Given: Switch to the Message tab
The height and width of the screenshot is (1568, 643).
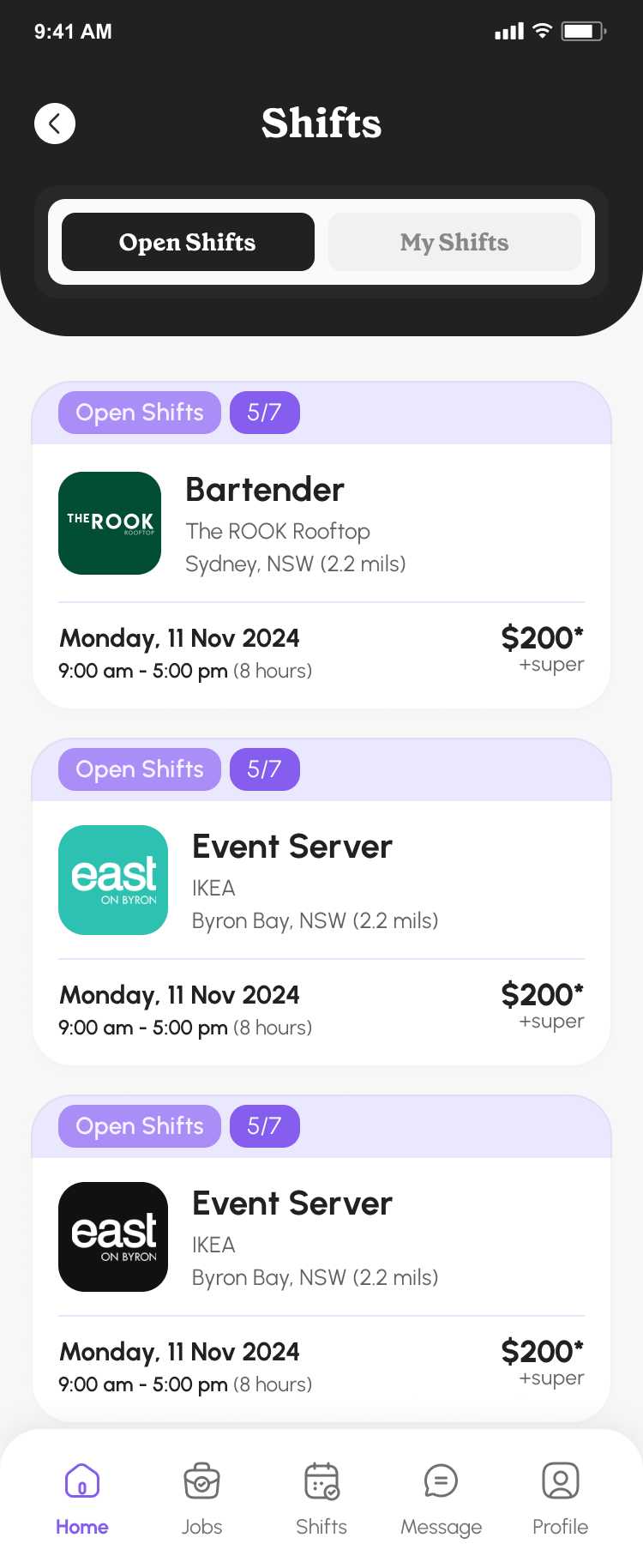Looking at the screenshot, I should [x=441, y=1498].
